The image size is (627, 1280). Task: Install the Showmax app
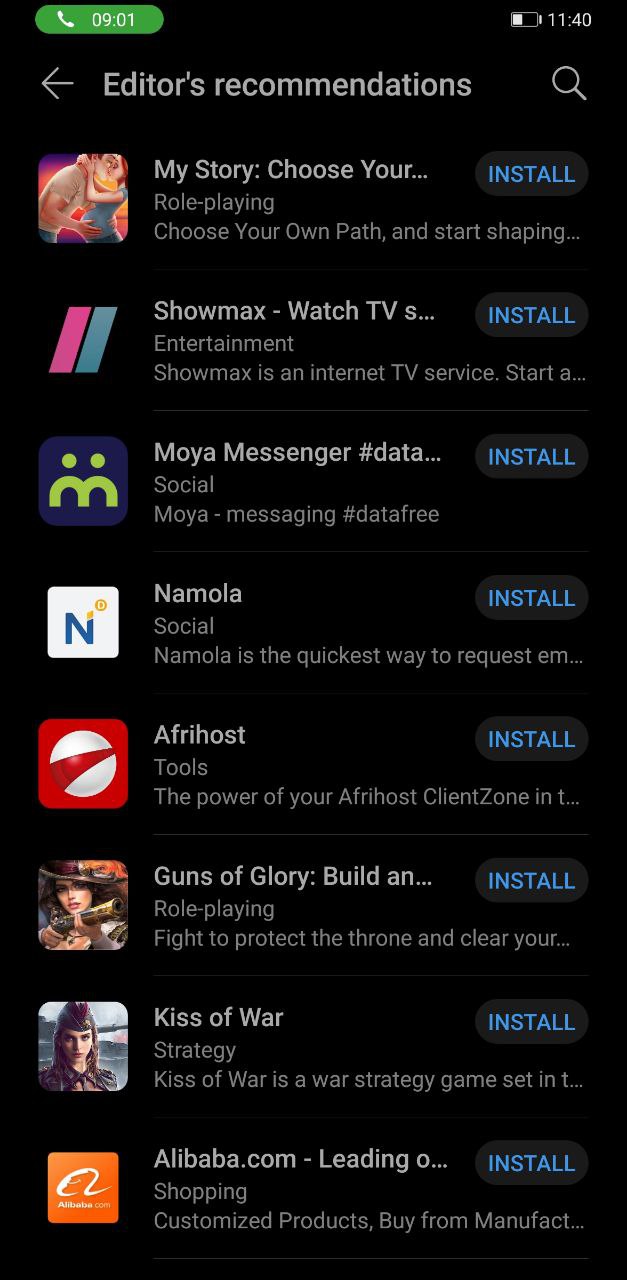(531, 315)
